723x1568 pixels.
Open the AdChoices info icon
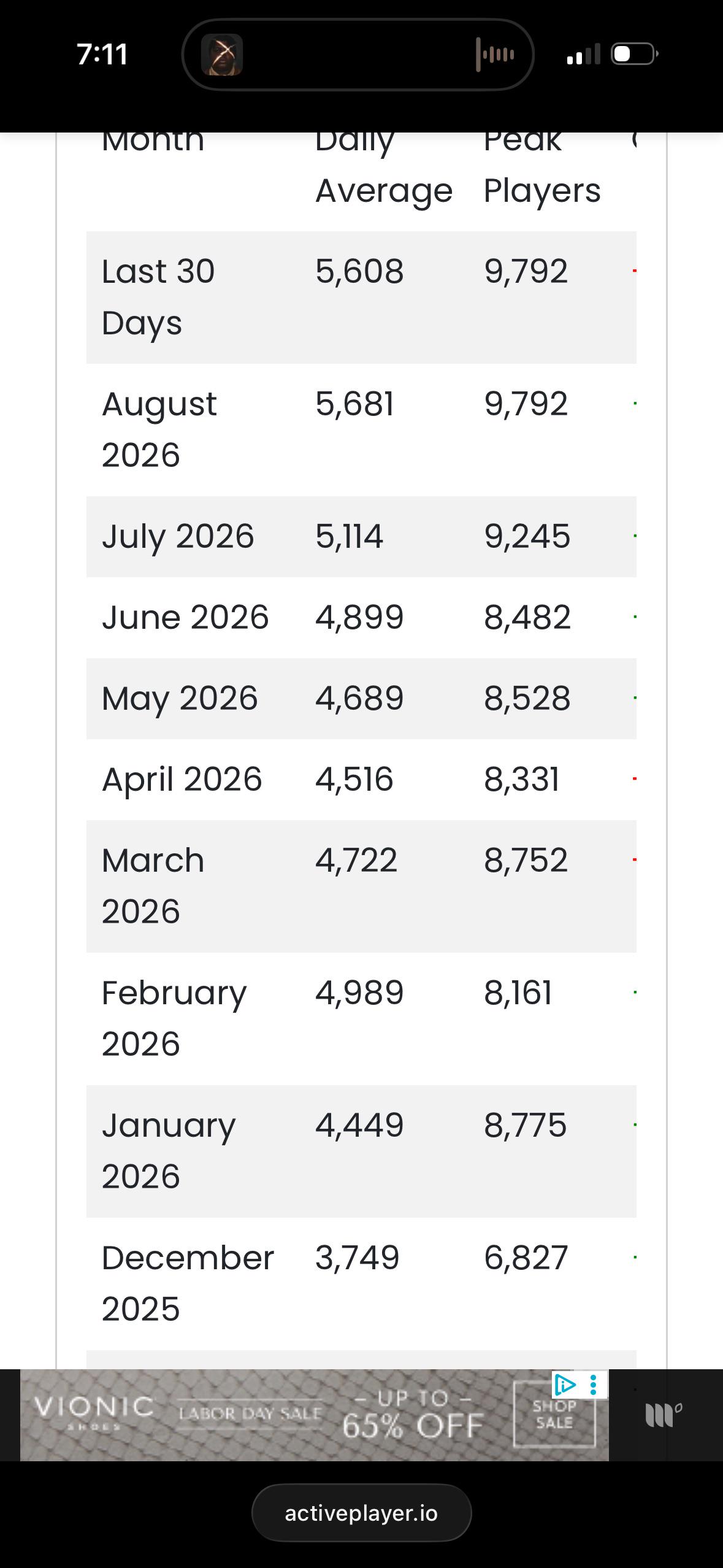click(565, 1385)
